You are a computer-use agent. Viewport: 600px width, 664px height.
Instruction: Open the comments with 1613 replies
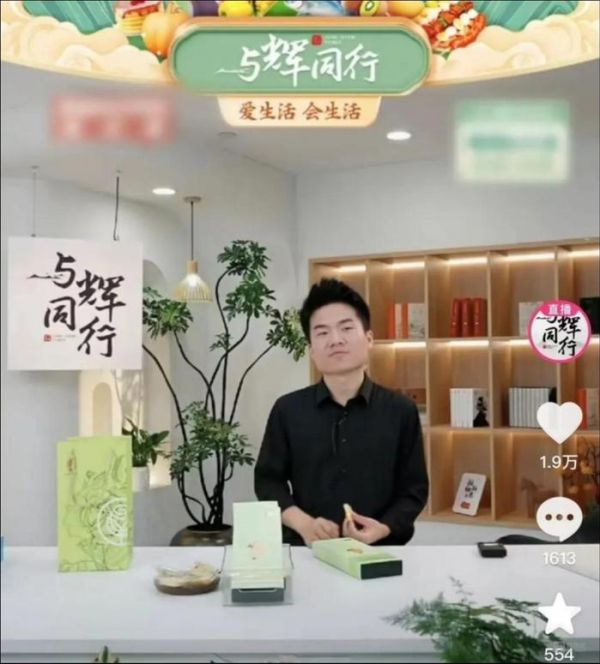(x=559, y=518)
